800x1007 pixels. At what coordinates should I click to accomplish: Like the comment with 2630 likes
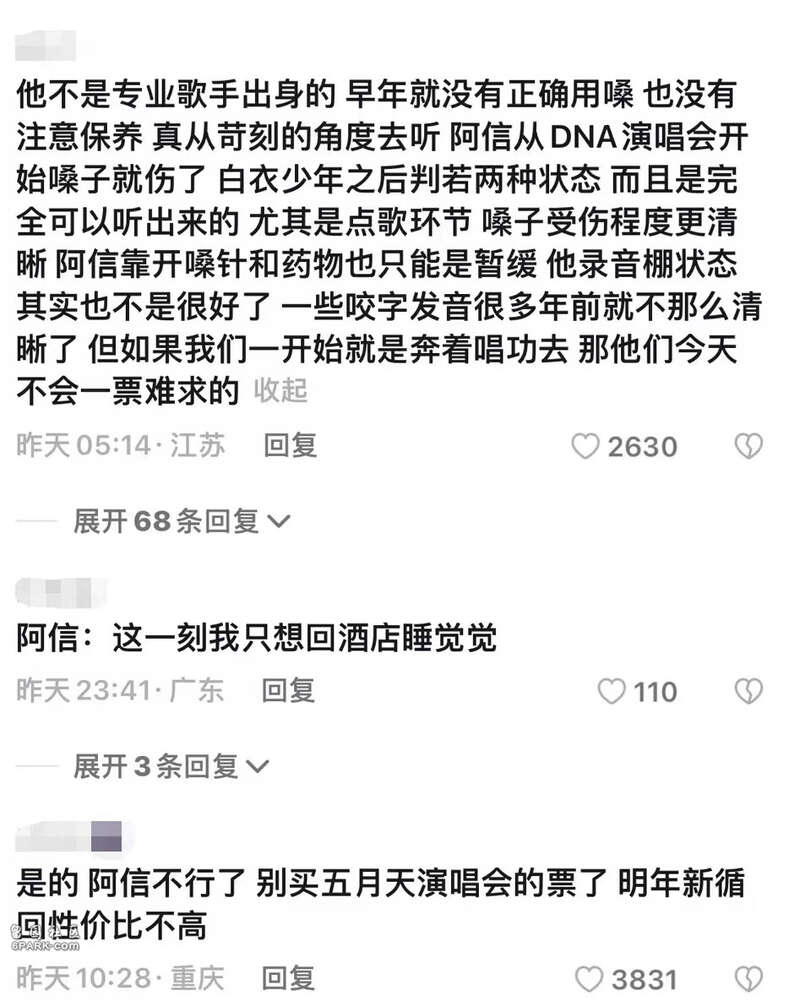point(586,447)
